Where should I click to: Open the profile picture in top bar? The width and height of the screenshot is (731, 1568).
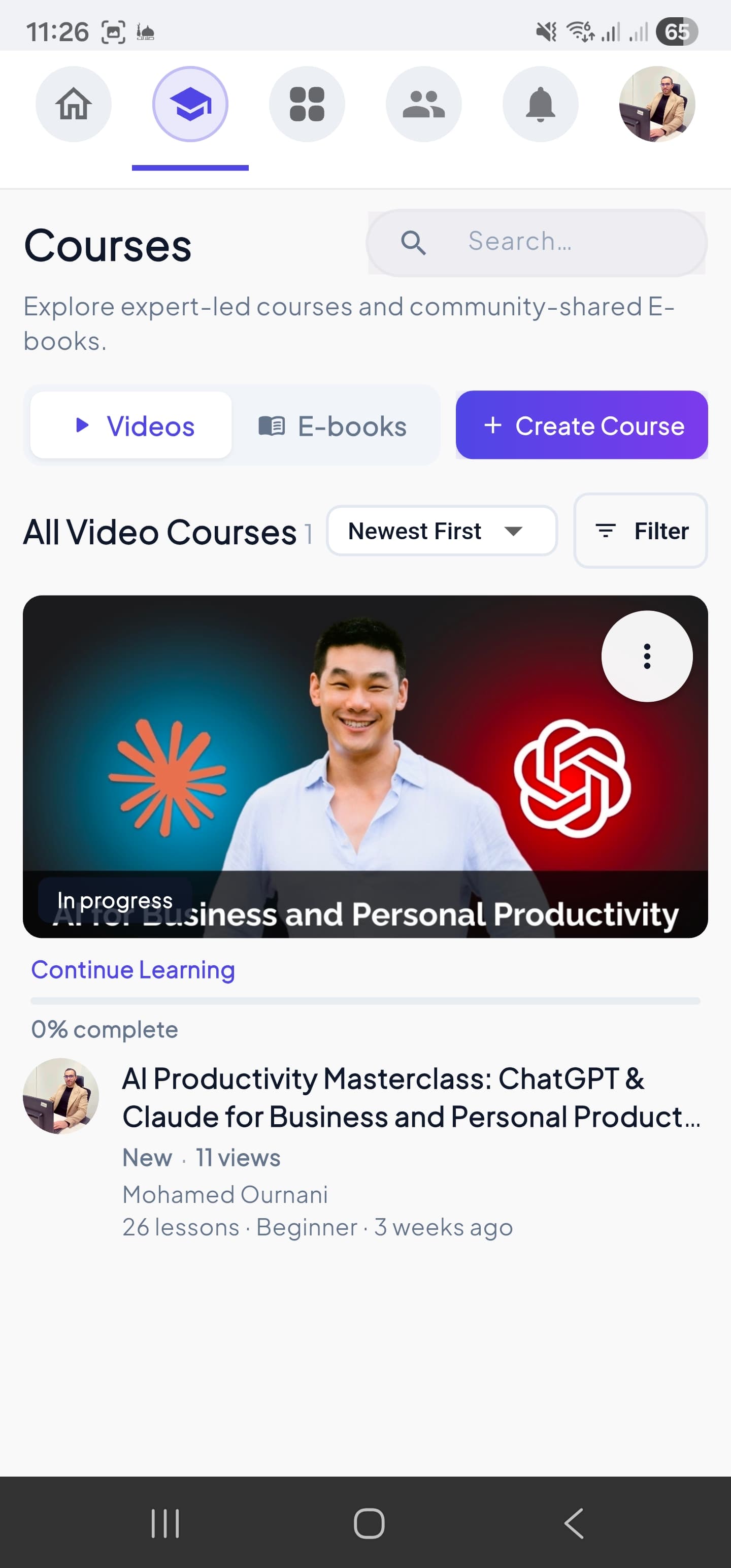tap(657, 104)
